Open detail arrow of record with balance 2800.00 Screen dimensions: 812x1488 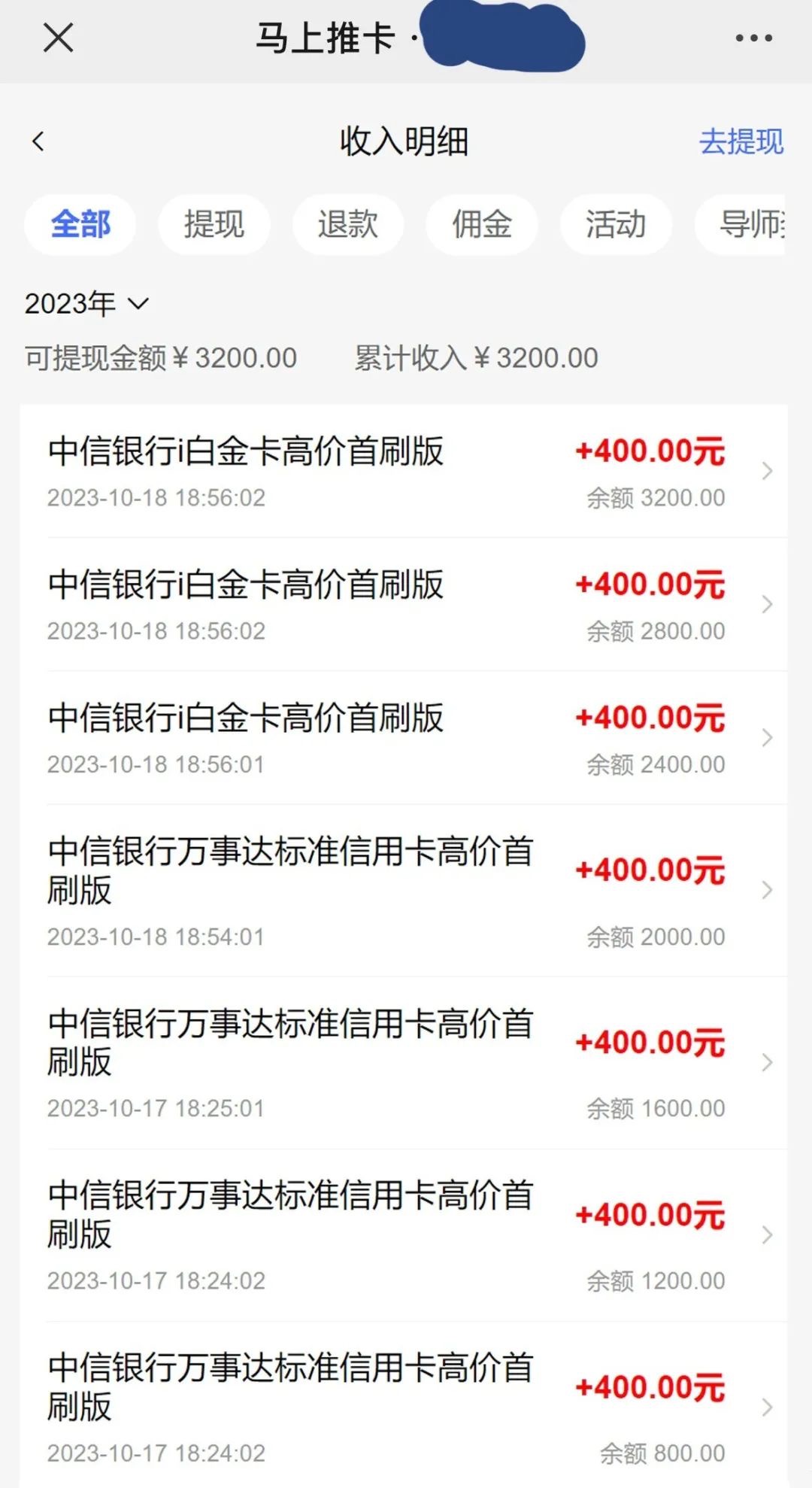768,604
